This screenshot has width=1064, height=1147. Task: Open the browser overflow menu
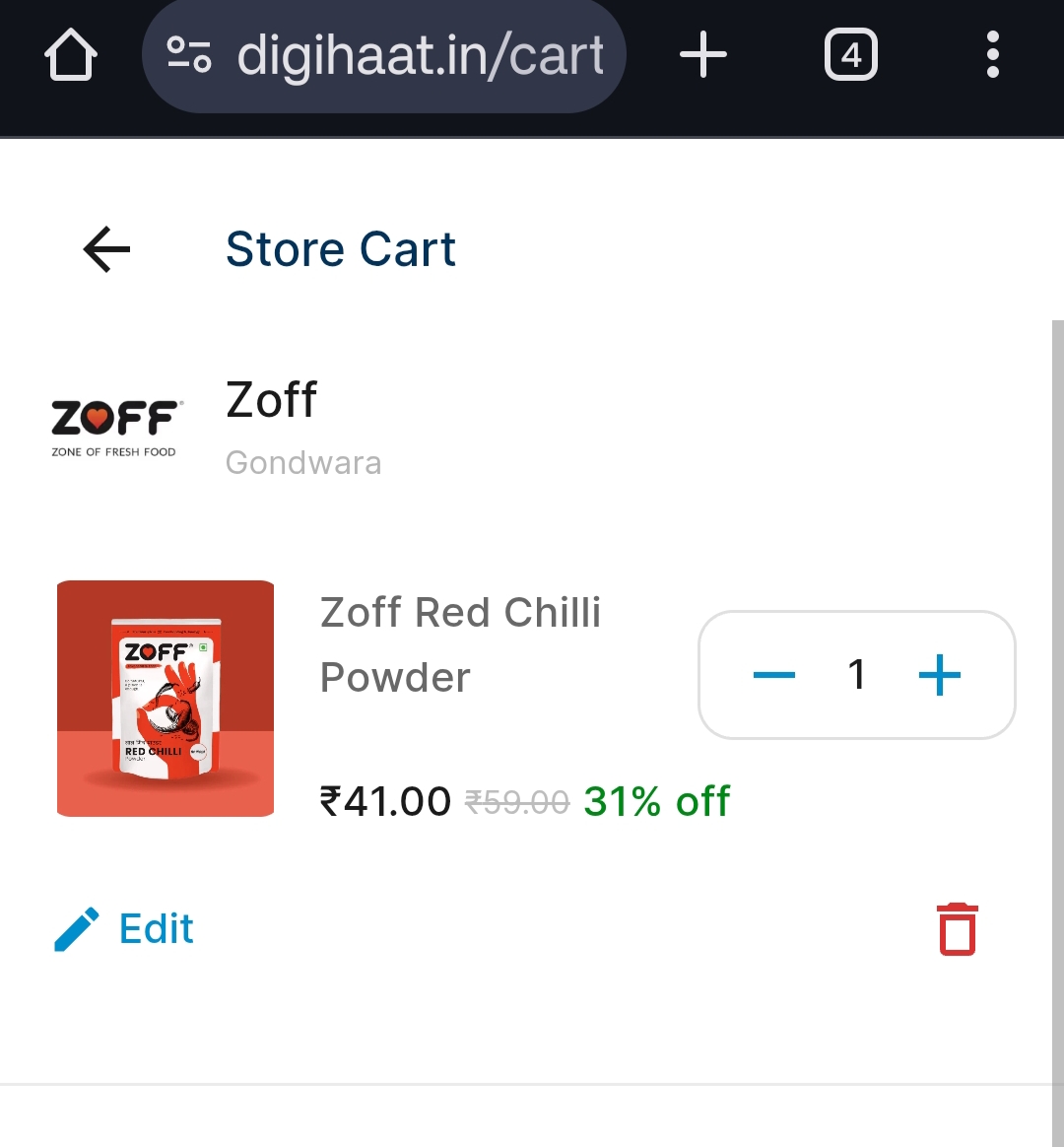pos(992,55)
